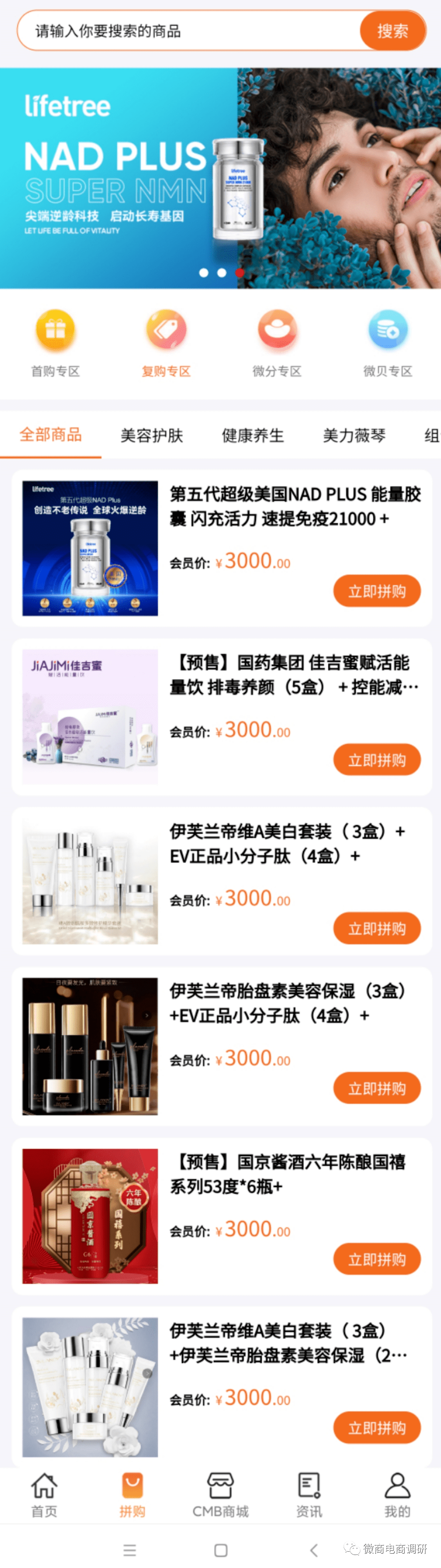Switch to the 美容护肤 category tab

[152, 435]
